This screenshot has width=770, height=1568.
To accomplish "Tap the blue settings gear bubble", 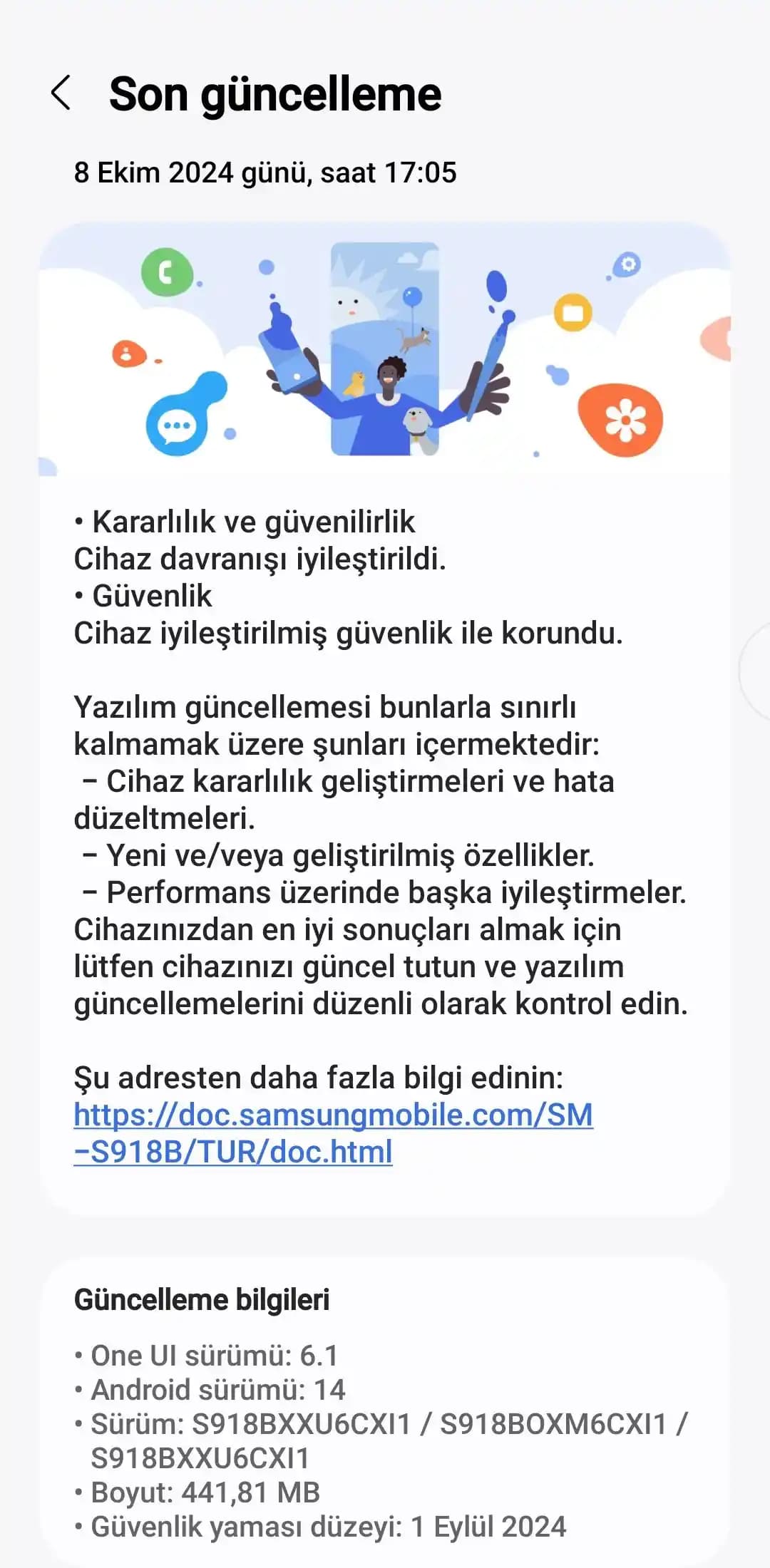I will click(626, 265).
